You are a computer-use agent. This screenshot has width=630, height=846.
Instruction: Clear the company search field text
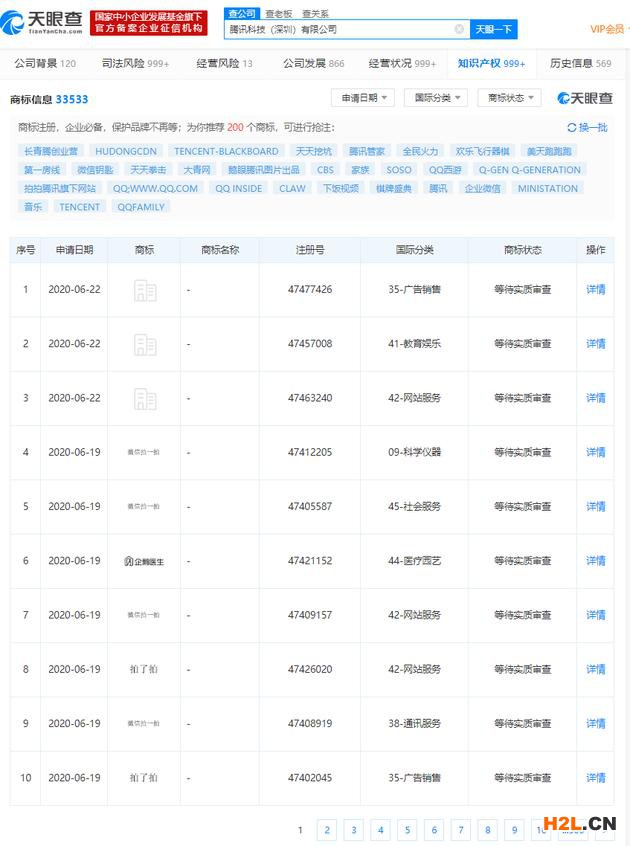coord(459,30)
